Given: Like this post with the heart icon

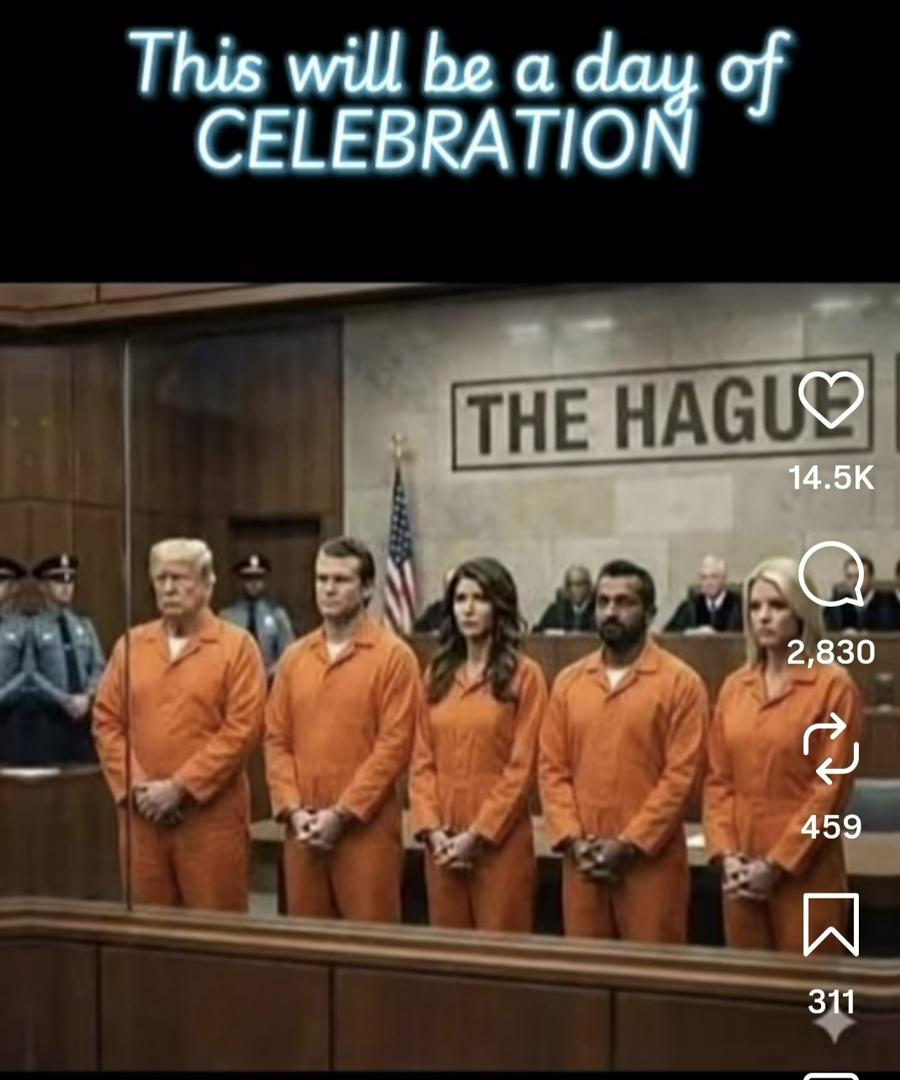Looking at the screenshot, I should click(831, 400).
